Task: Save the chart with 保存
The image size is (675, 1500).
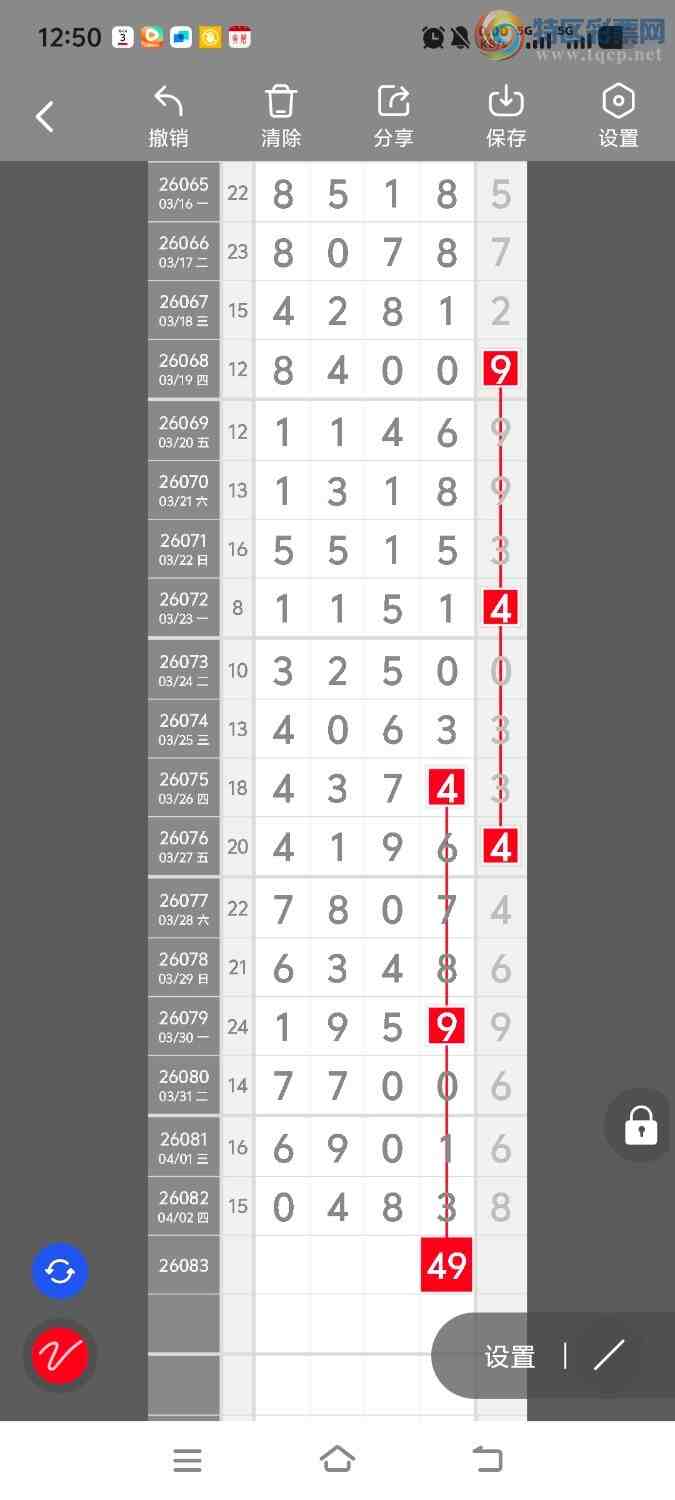Action: tap(506, 117)
